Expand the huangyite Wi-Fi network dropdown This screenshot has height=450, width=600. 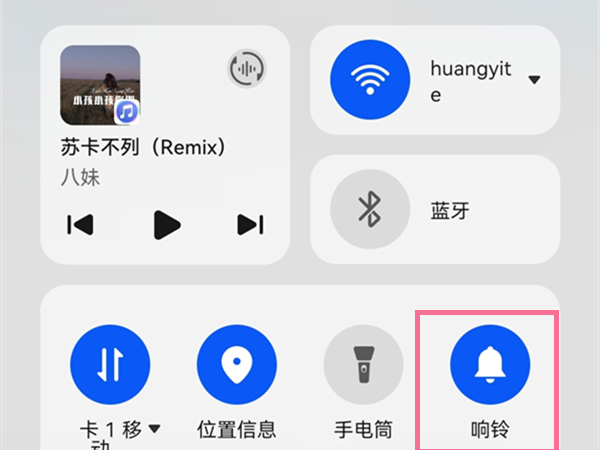pyautogui.click(x=535, y=80)
